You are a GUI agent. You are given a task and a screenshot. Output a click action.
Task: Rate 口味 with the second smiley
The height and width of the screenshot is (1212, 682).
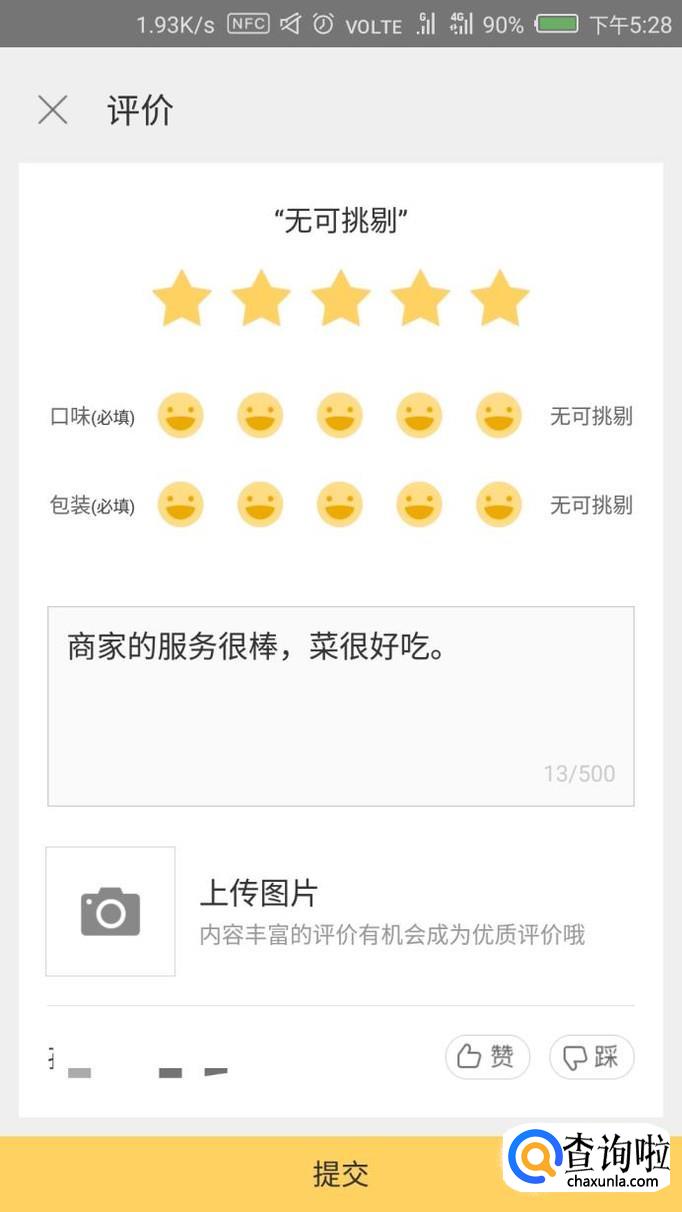260,416
